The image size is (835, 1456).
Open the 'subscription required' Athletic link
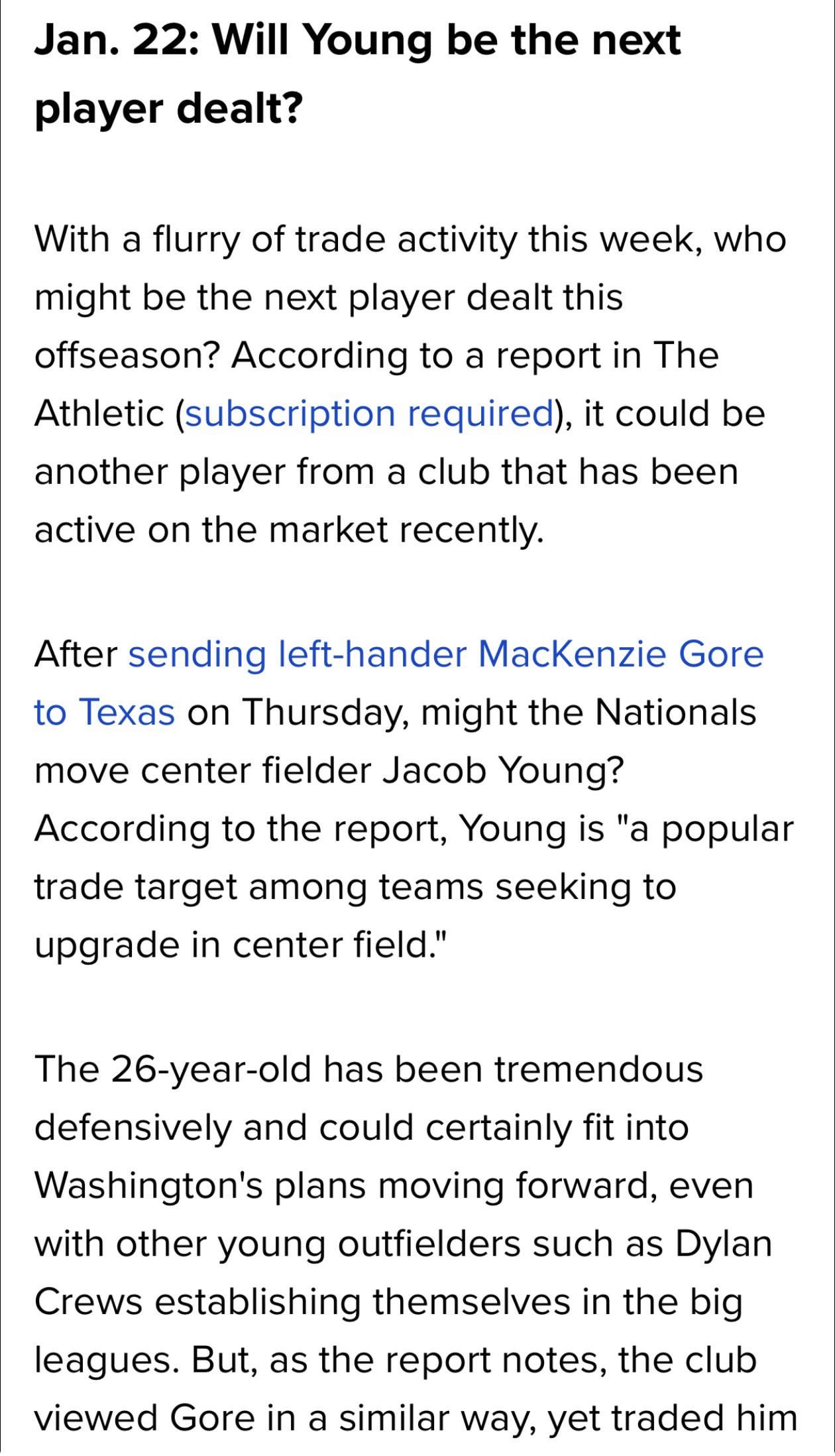click(x=368, y=414)
